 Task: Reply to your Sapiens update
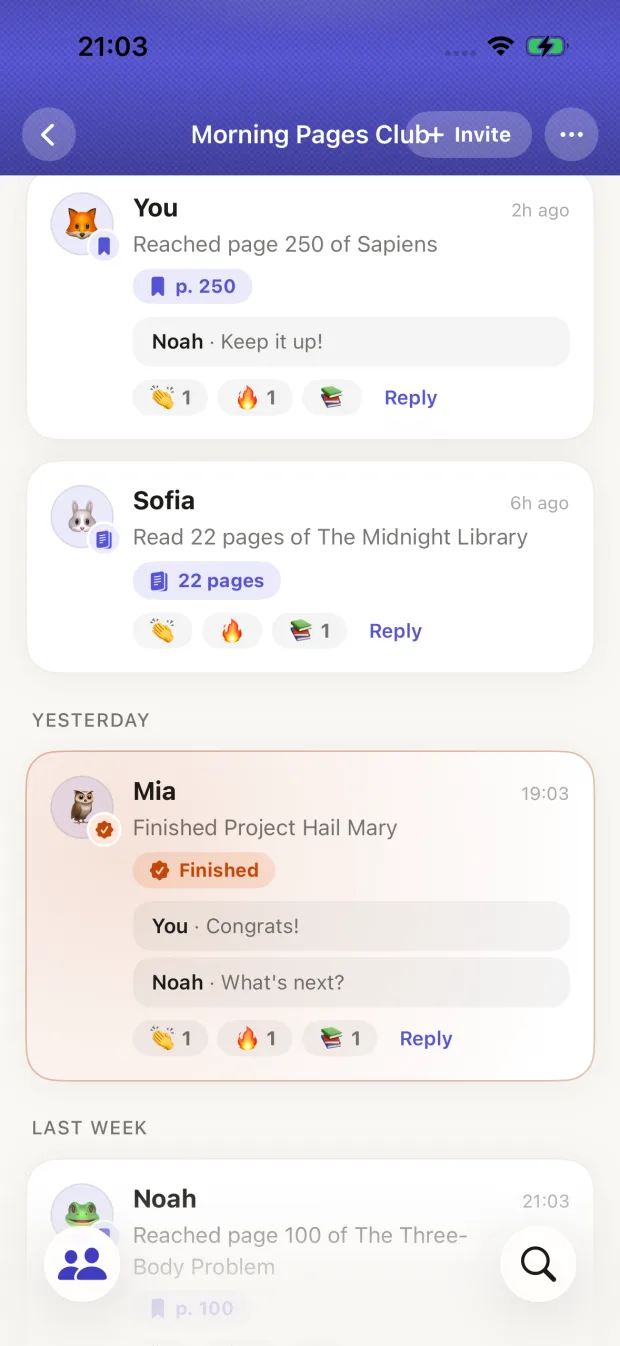410,397
